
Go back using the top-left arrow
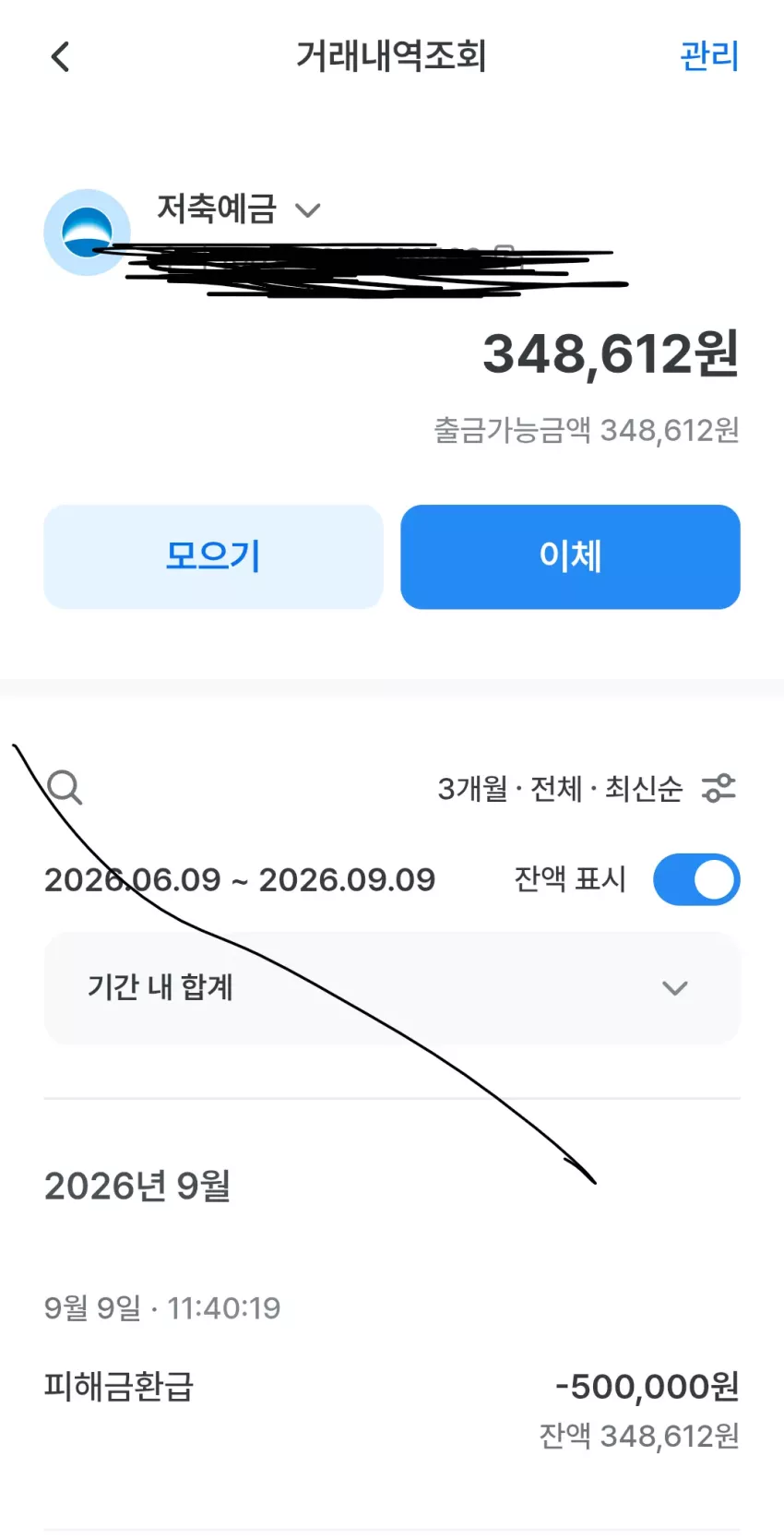(60, 57)
